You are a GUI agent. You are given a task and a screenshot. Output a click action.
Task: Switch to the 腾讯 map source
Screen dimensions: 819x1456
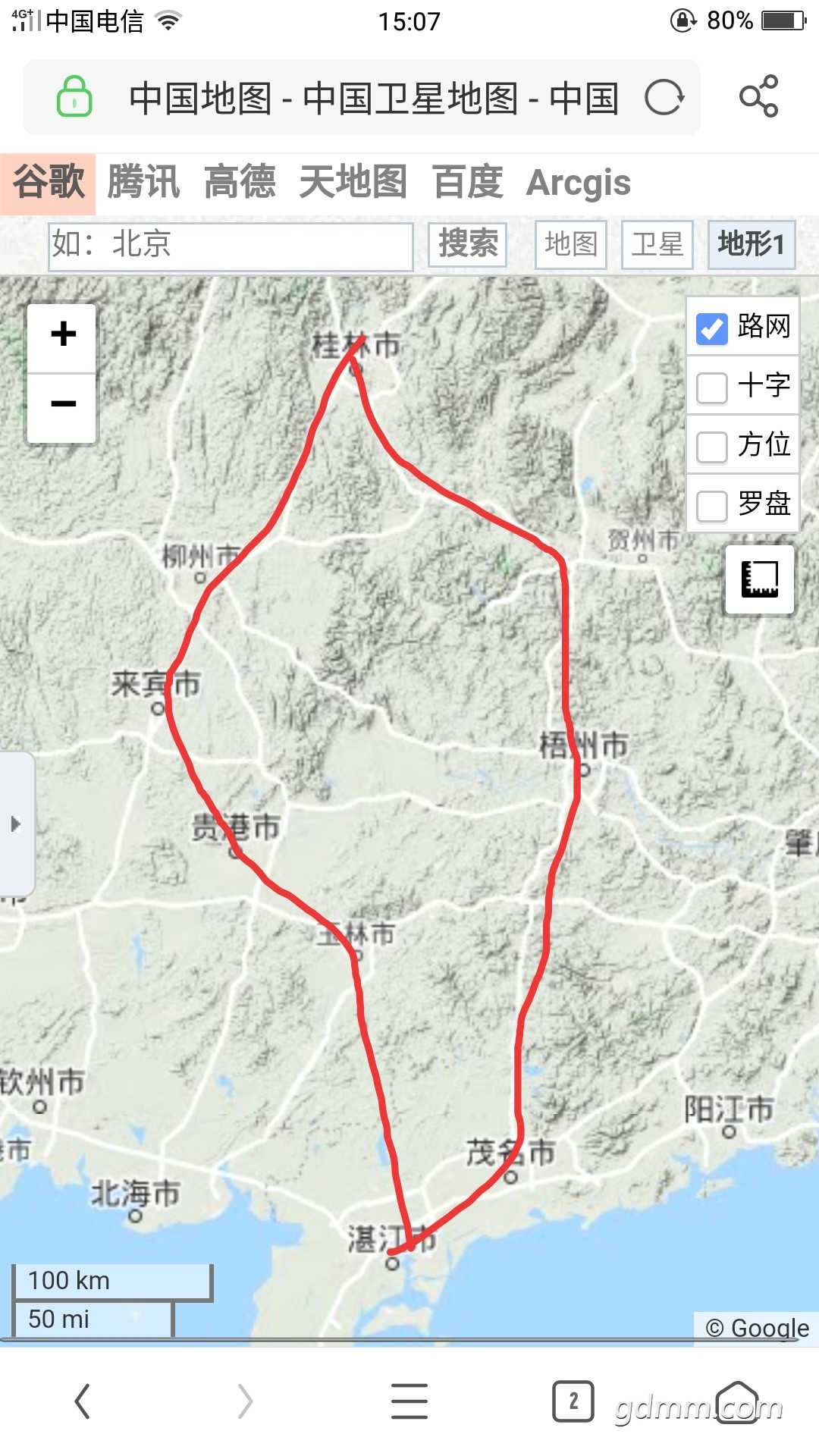click(143, 183)
